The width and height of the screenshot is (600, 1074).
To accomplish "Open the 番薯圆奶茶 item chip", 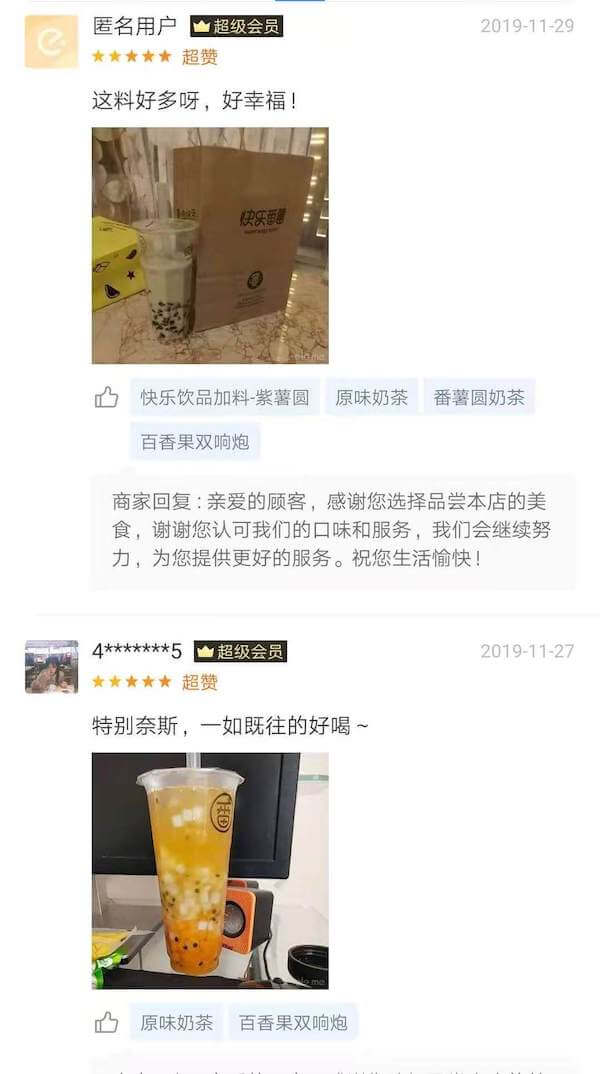I will pos(479,397).
